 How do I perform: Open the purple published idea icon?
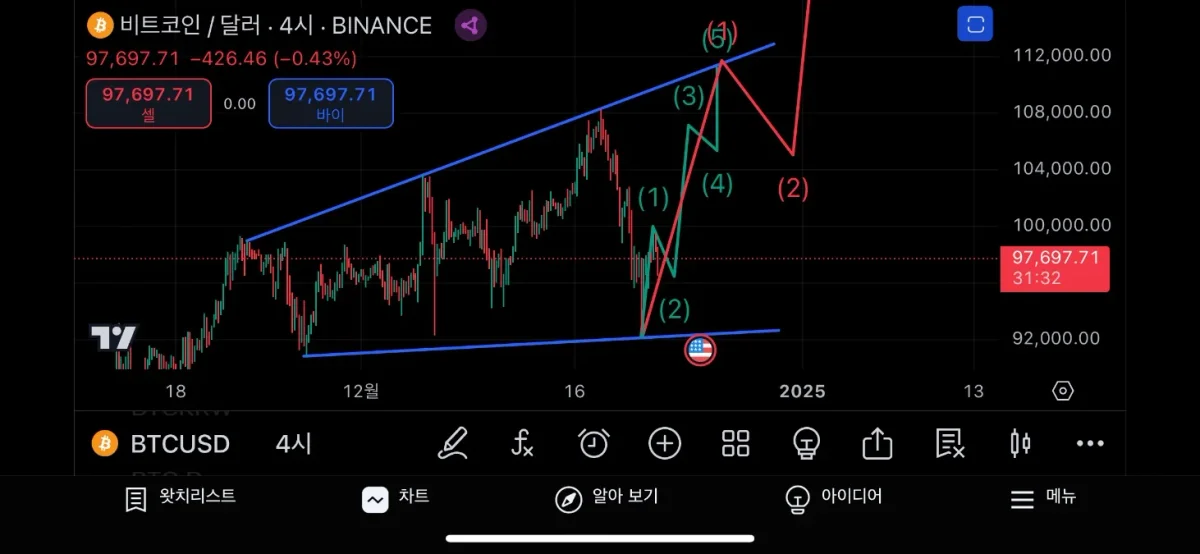[x=471, y=25]
